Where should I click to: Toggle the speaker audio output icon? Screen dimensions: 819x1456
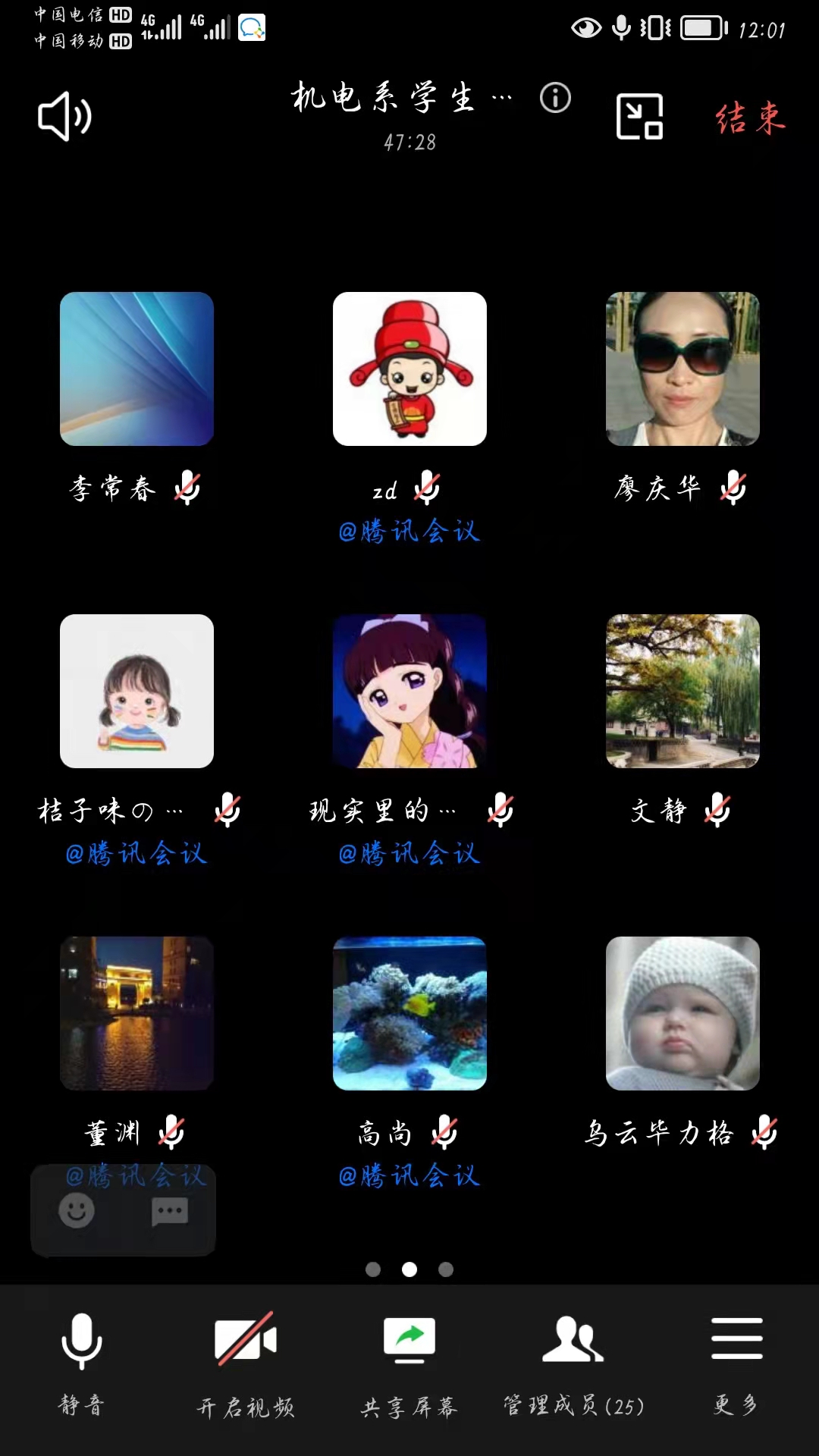pyautogui.click(x=64, y=116)
